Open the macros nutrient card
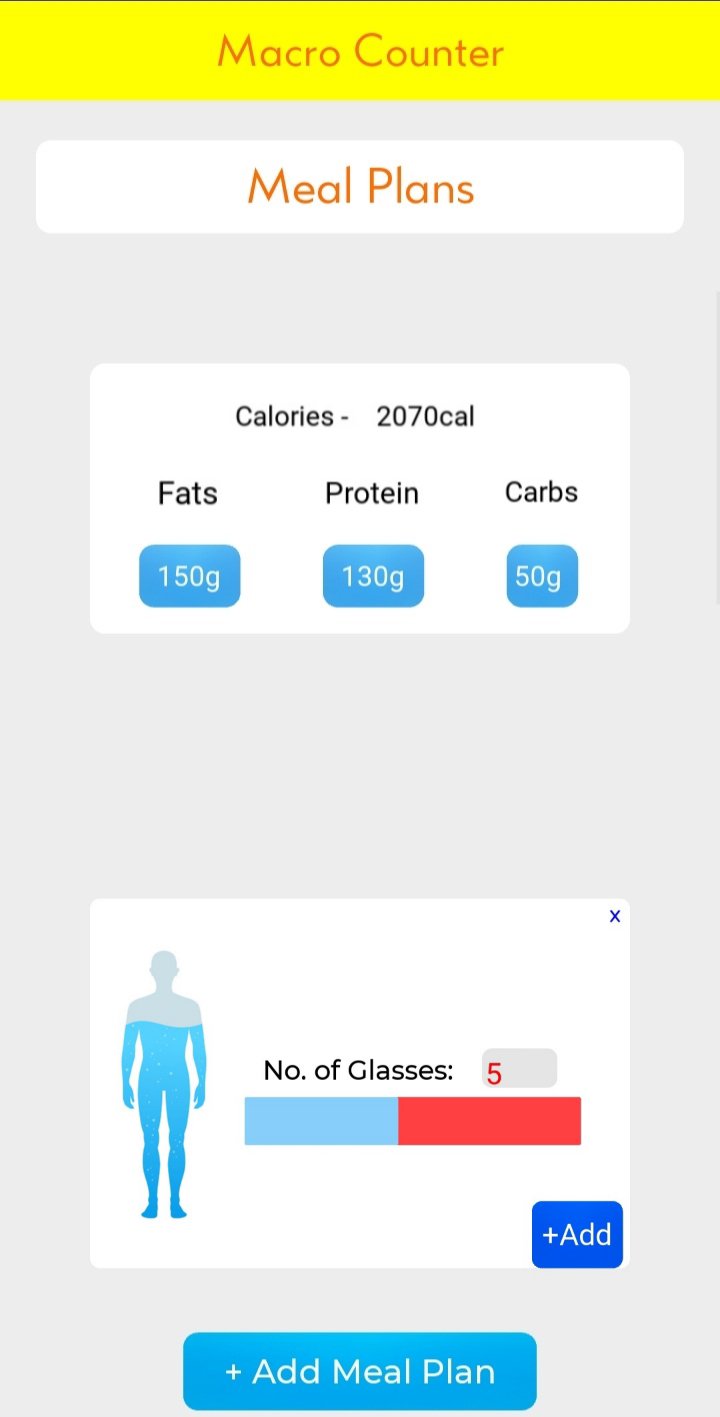The height and width of the screenshot is (1417, 720). pos(358,497)
